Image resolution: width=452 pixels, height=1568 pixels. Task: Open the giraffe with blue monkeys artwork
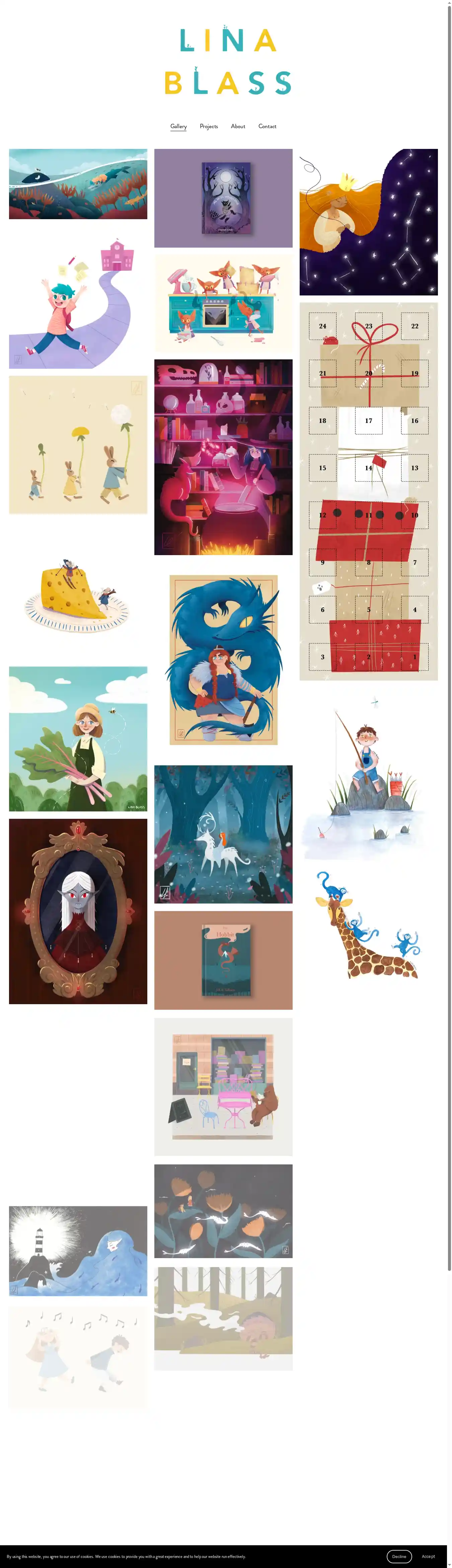pyautogui.click(x=368, y=925)
